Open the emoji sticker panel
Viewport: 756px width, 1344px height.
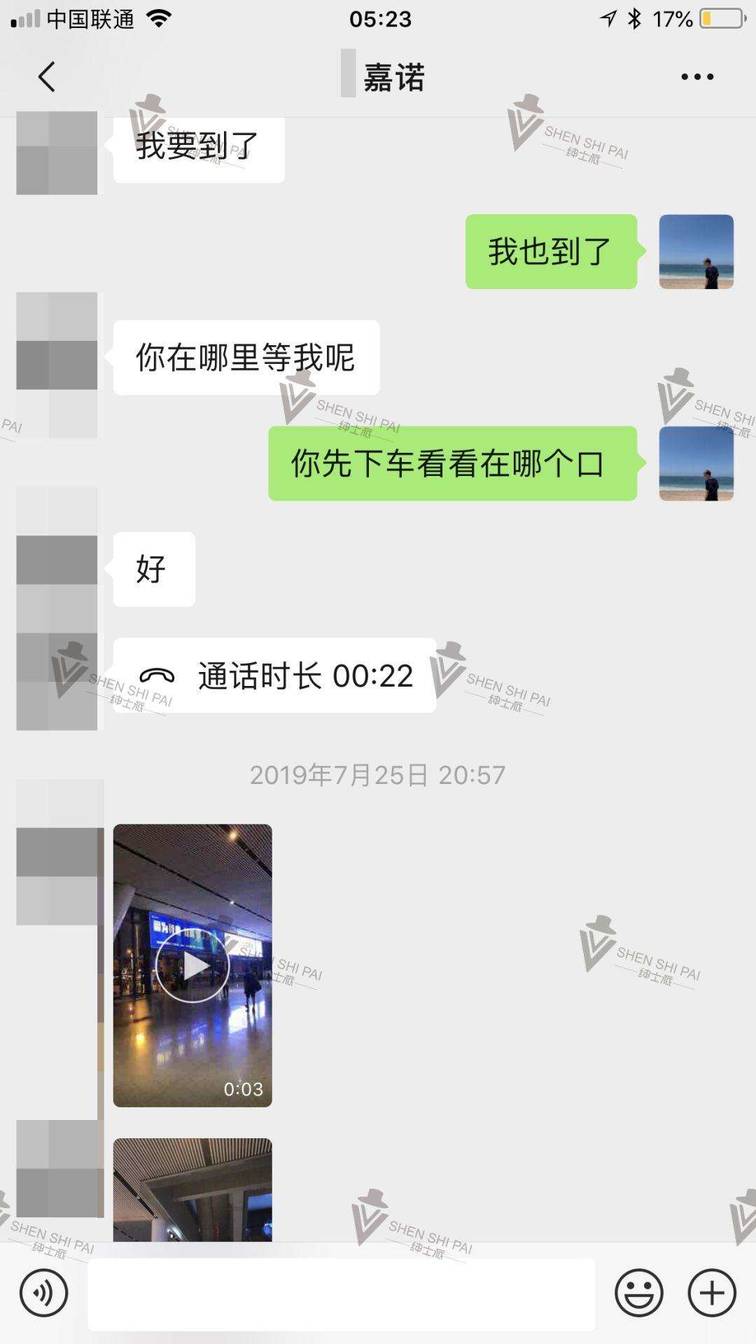tap(639, 1293)
